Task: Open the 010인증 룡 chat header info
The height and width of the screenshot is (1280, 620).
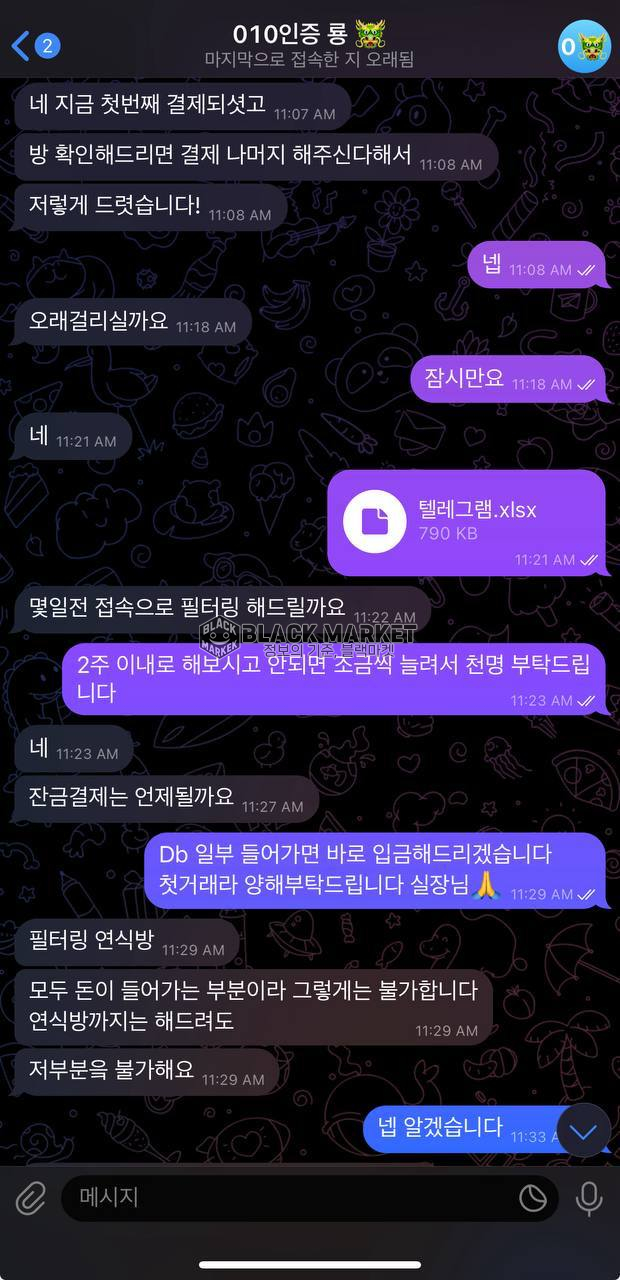Action: 309,45
